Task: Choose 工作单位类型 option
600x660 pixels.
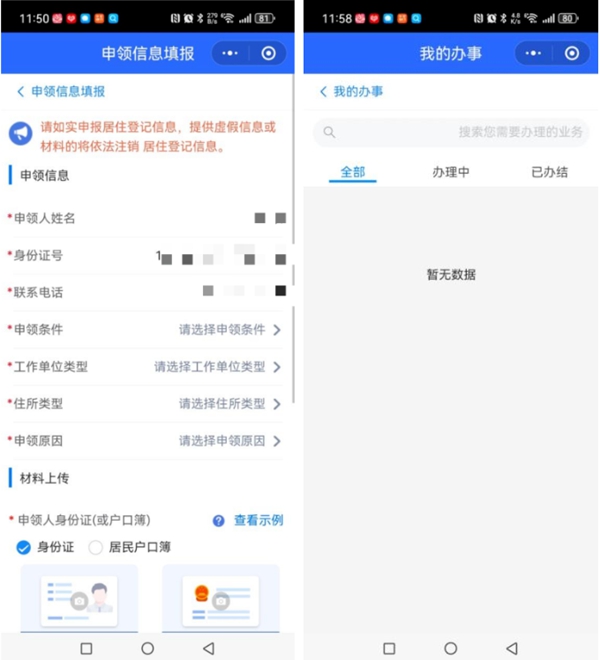Action: click(216, 367)
